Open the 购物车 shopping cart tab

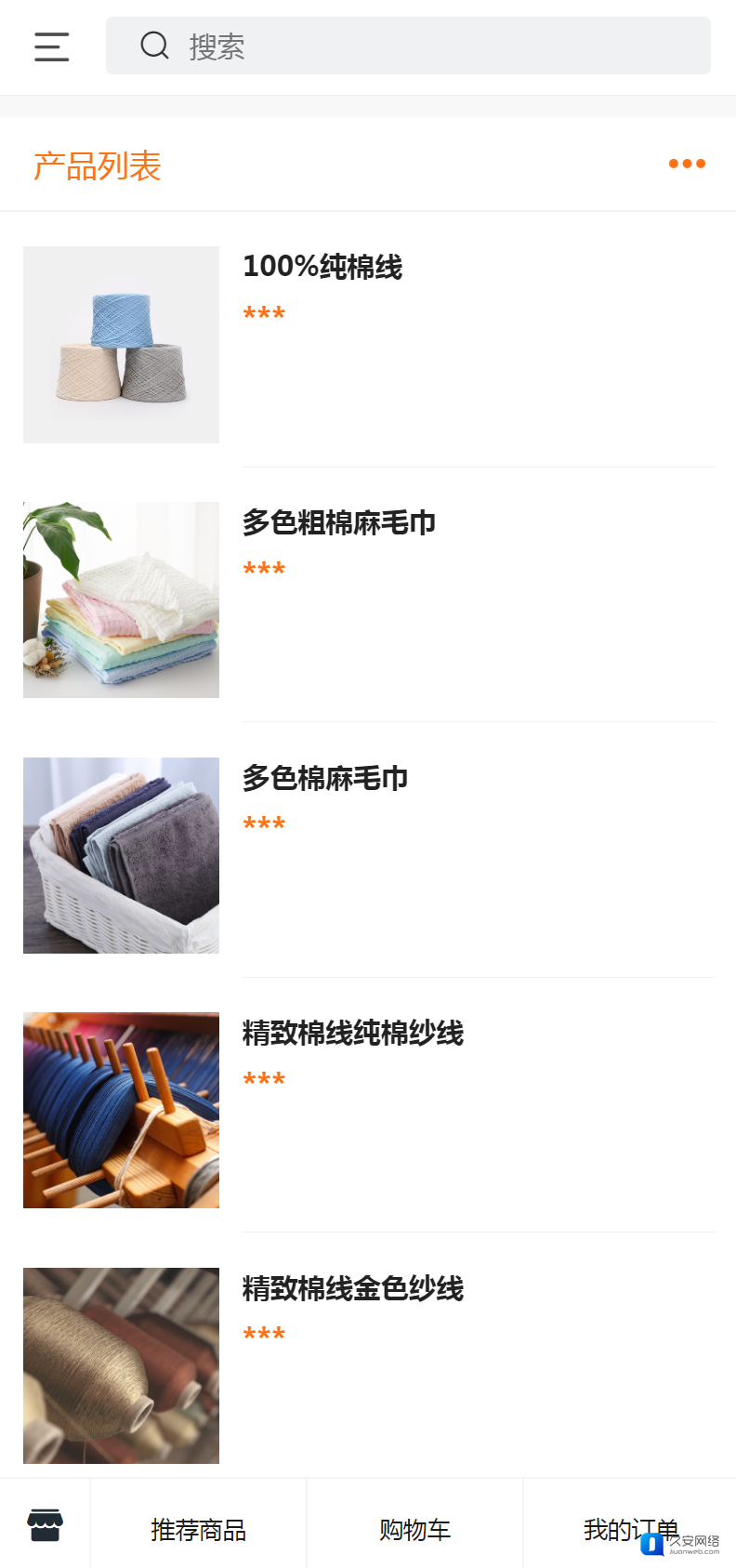[x=414, y=1529]
